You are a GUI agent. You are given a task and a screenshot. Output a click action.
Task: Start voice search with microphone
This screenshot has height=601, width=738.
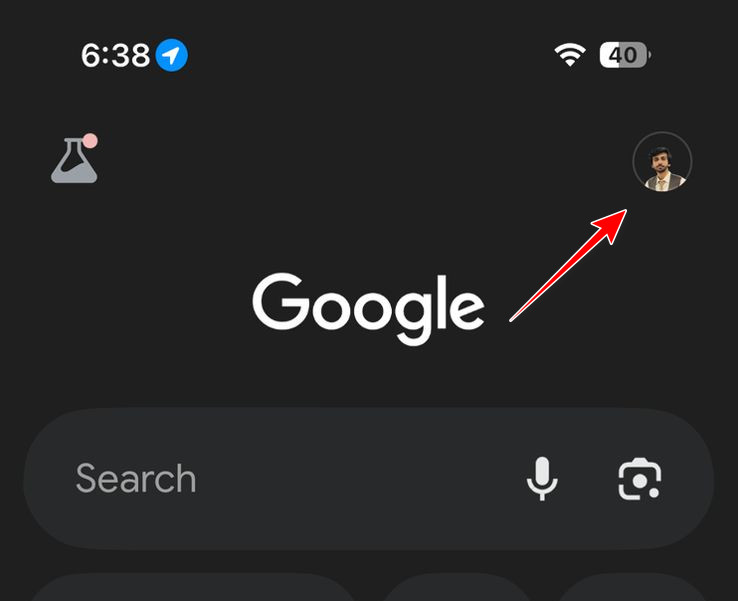(542, 479)
